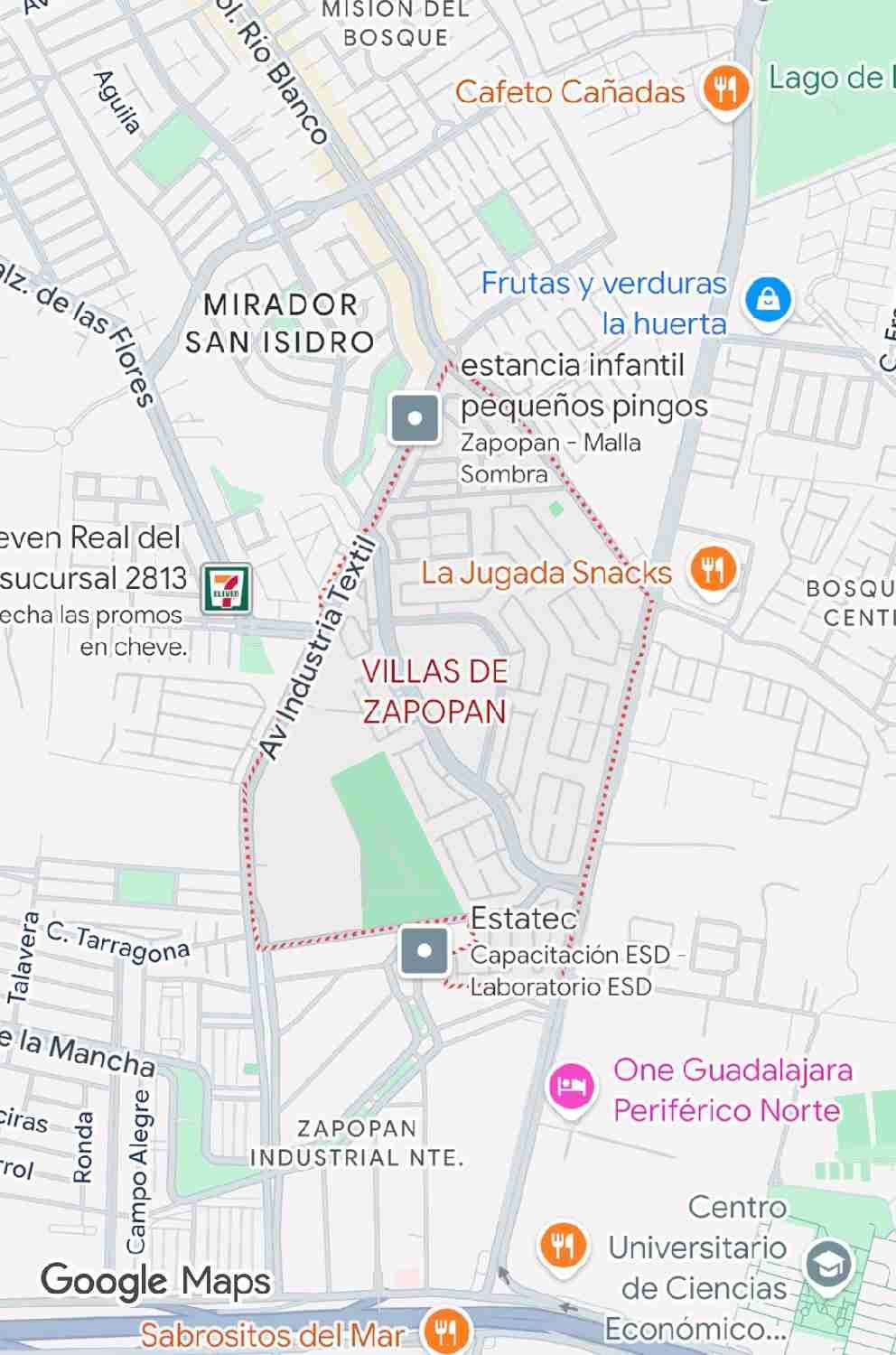This screenshot has height=1355, width=896.
Task: Open the Centro Universitario de Ciencias Económico marker
Action: click(829, 1265)
